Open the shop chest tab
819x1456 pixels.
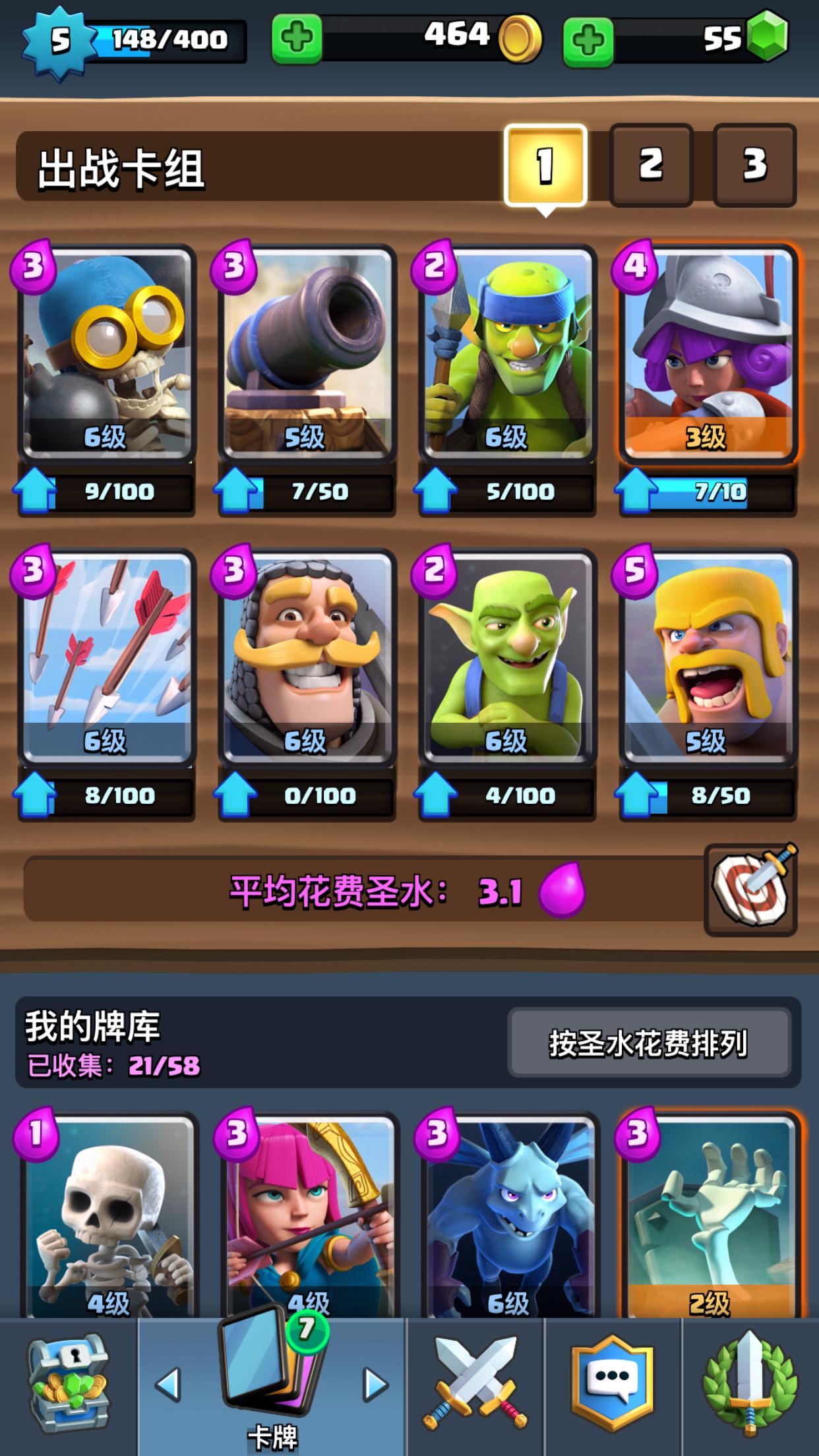(67, 1385)
